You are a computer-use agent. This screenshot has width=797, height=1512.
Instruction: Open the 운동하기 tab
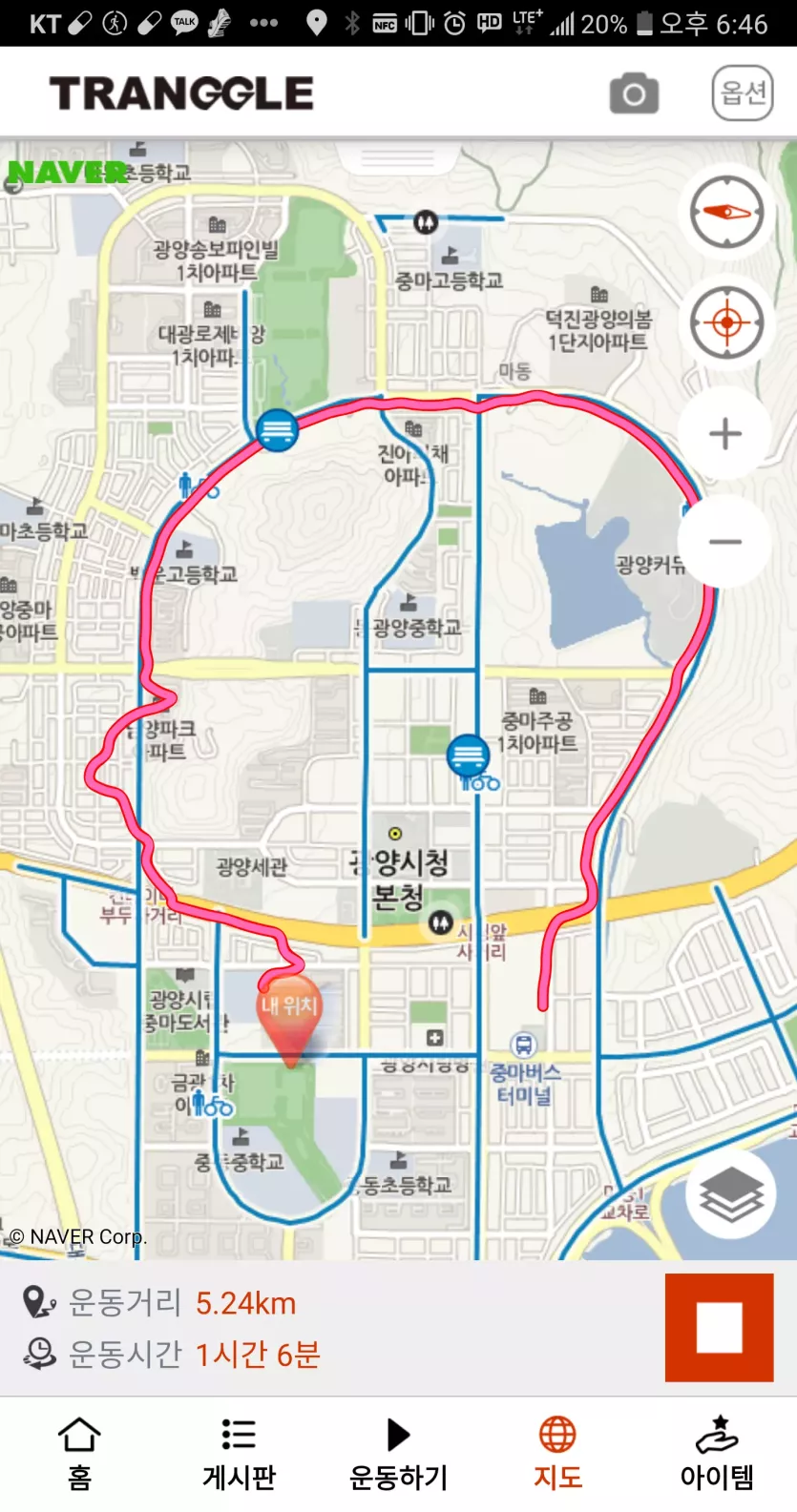pos(398,1454)
